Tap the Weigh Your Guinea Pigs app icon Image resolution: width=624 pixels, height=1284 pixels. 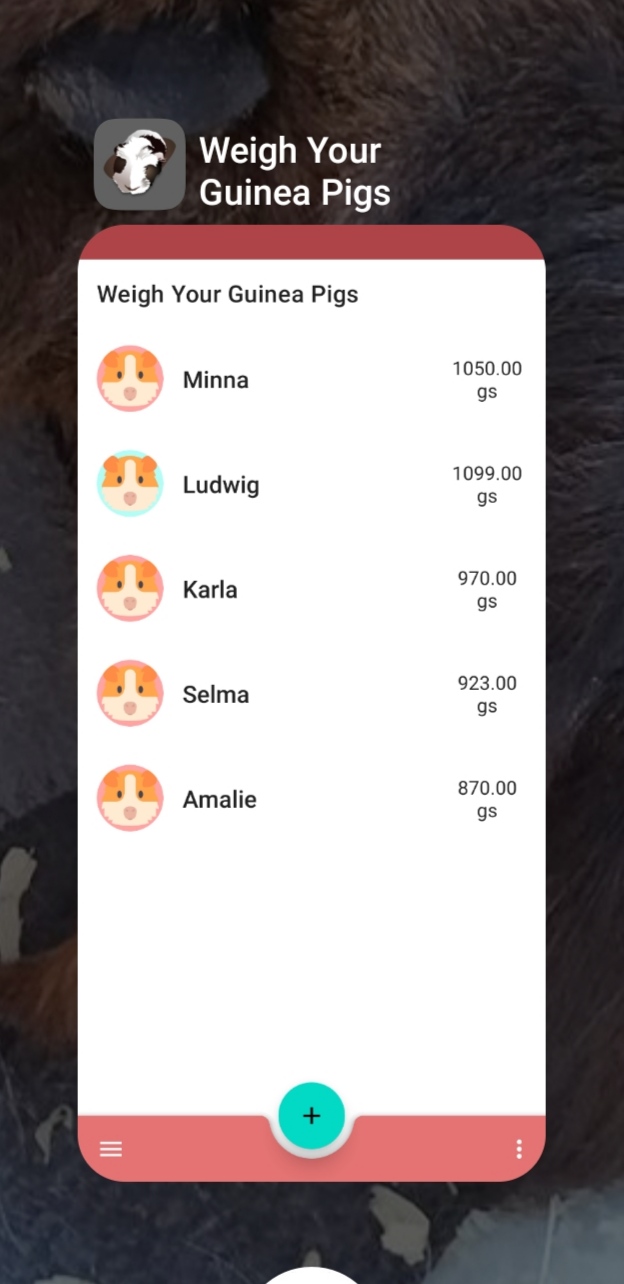tap(140, 164)
